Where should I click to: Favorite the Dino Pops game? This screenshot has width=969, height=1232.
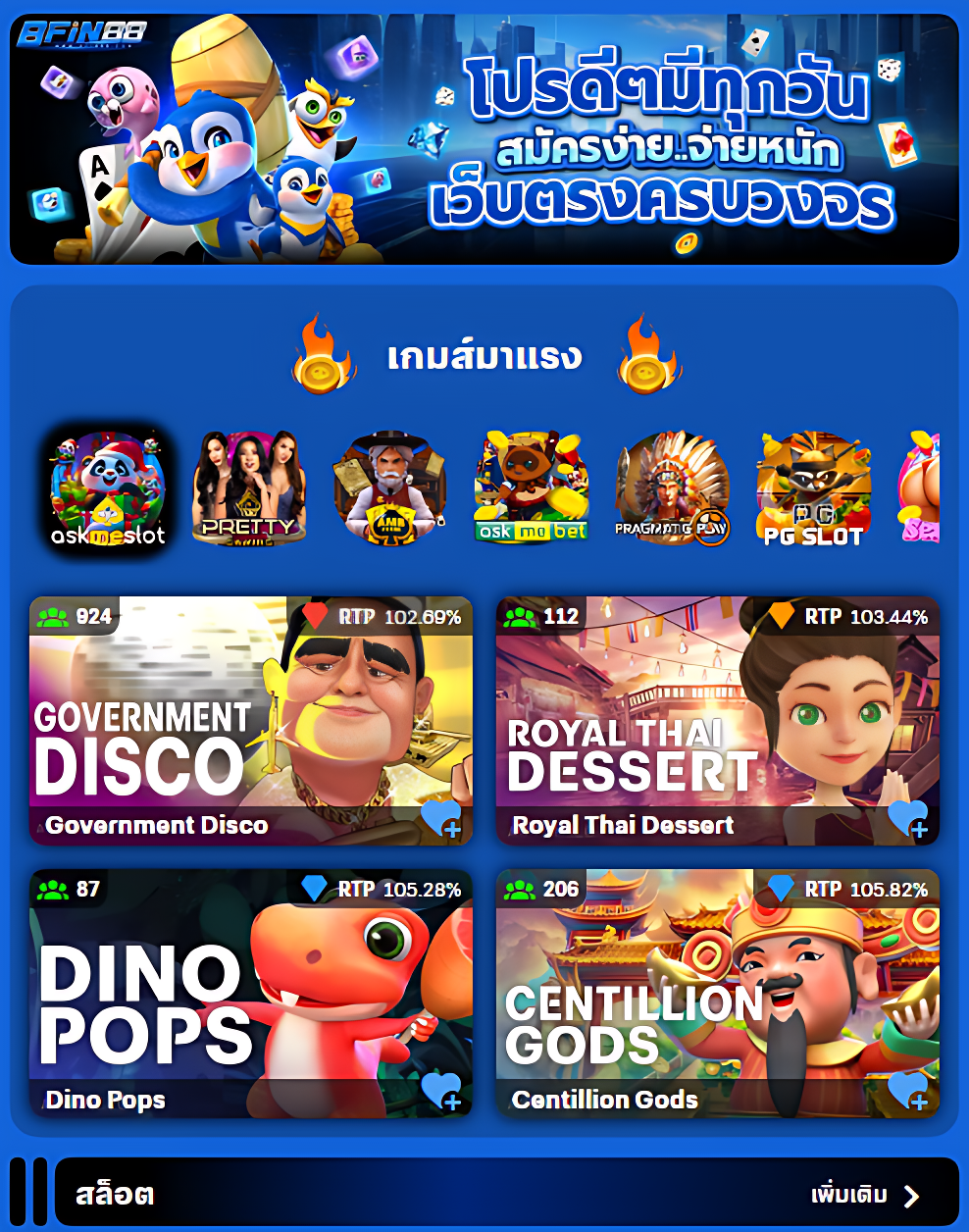coord(441,1091)
